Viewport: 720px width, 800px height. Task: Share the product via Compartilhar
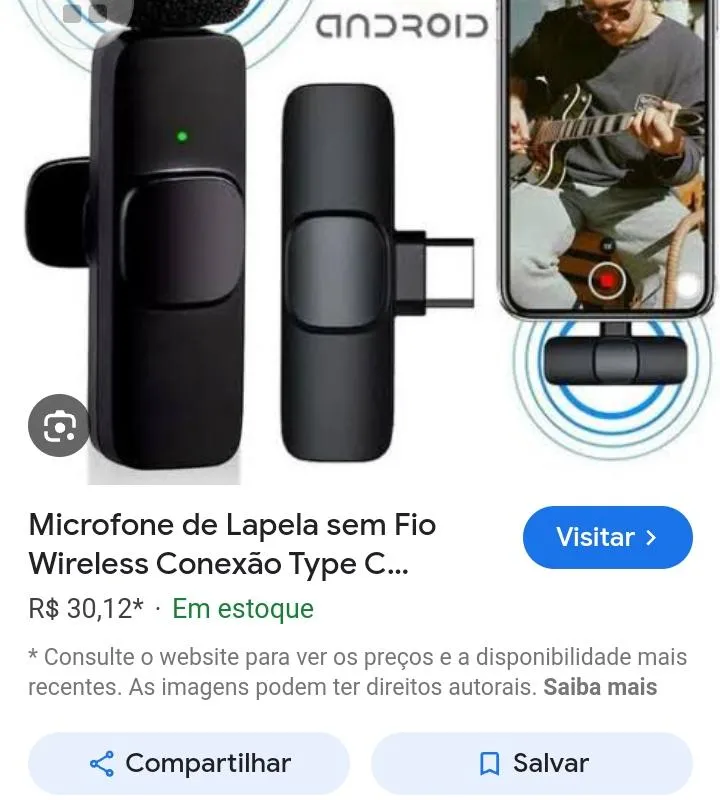[188, 763]
